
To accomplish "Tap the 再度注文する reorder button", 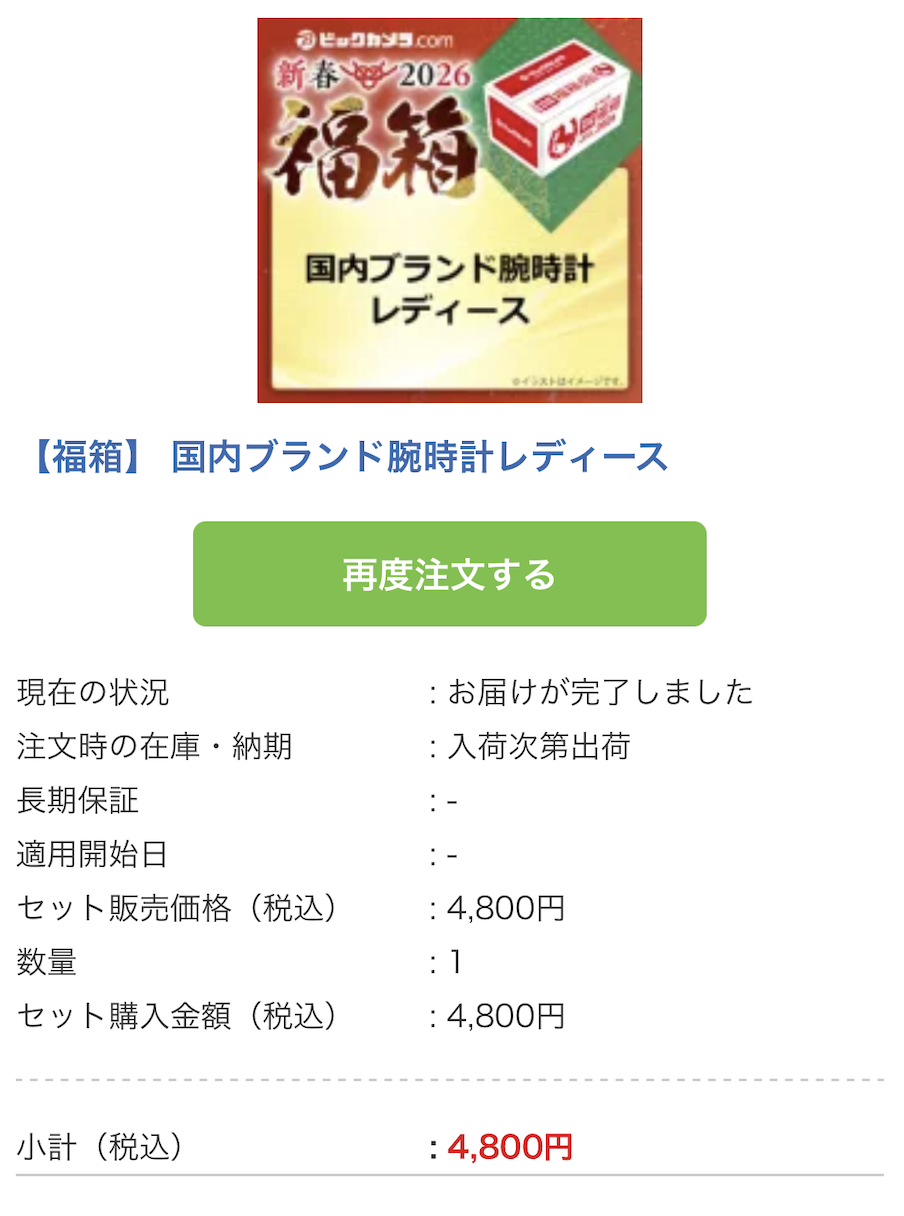I will point(449,574).
